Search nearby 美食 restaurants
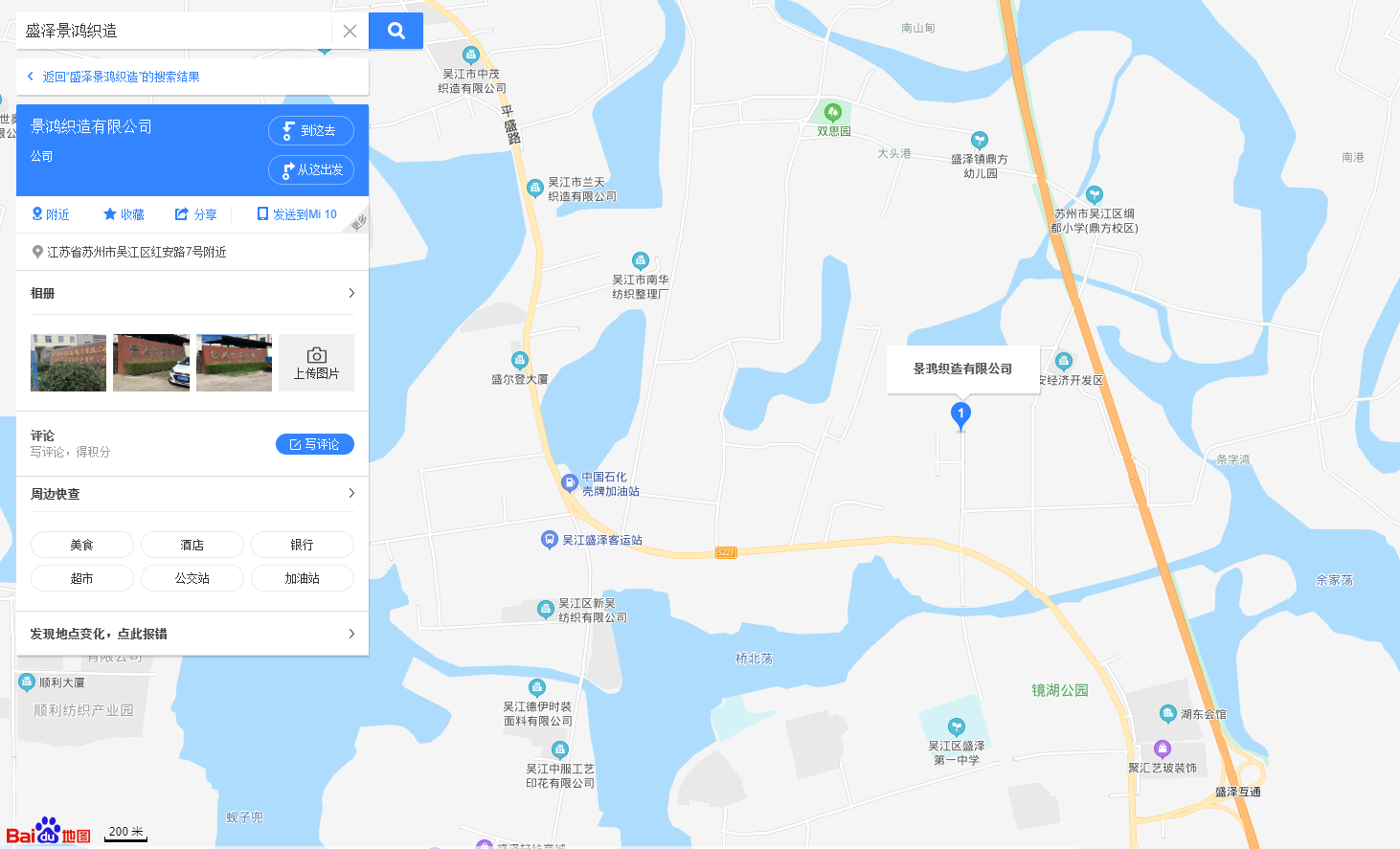Image resolution: width=1400 pixels, height=849 pixels. point(81,545)
